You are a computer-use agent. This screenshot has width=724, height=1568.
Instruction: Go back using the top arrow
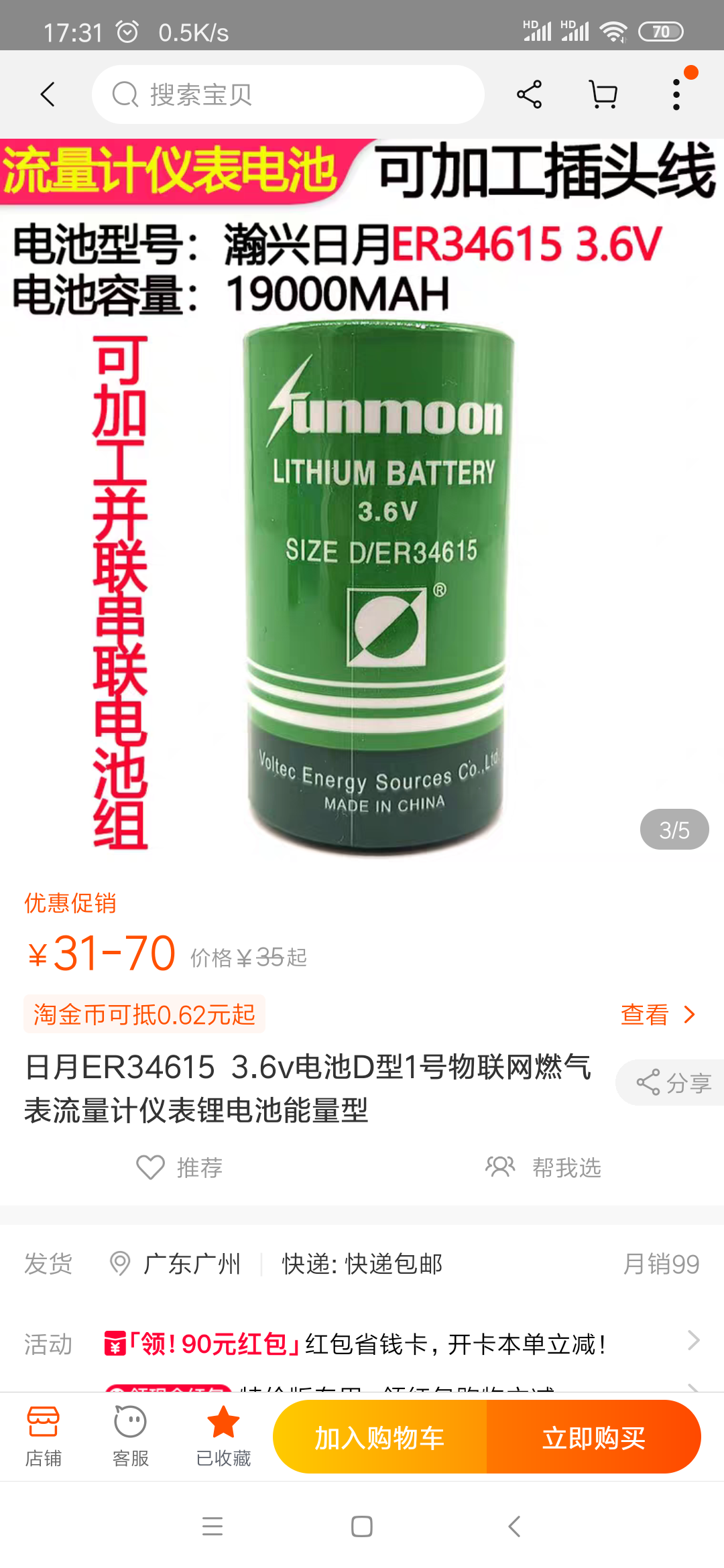(48, 94)
